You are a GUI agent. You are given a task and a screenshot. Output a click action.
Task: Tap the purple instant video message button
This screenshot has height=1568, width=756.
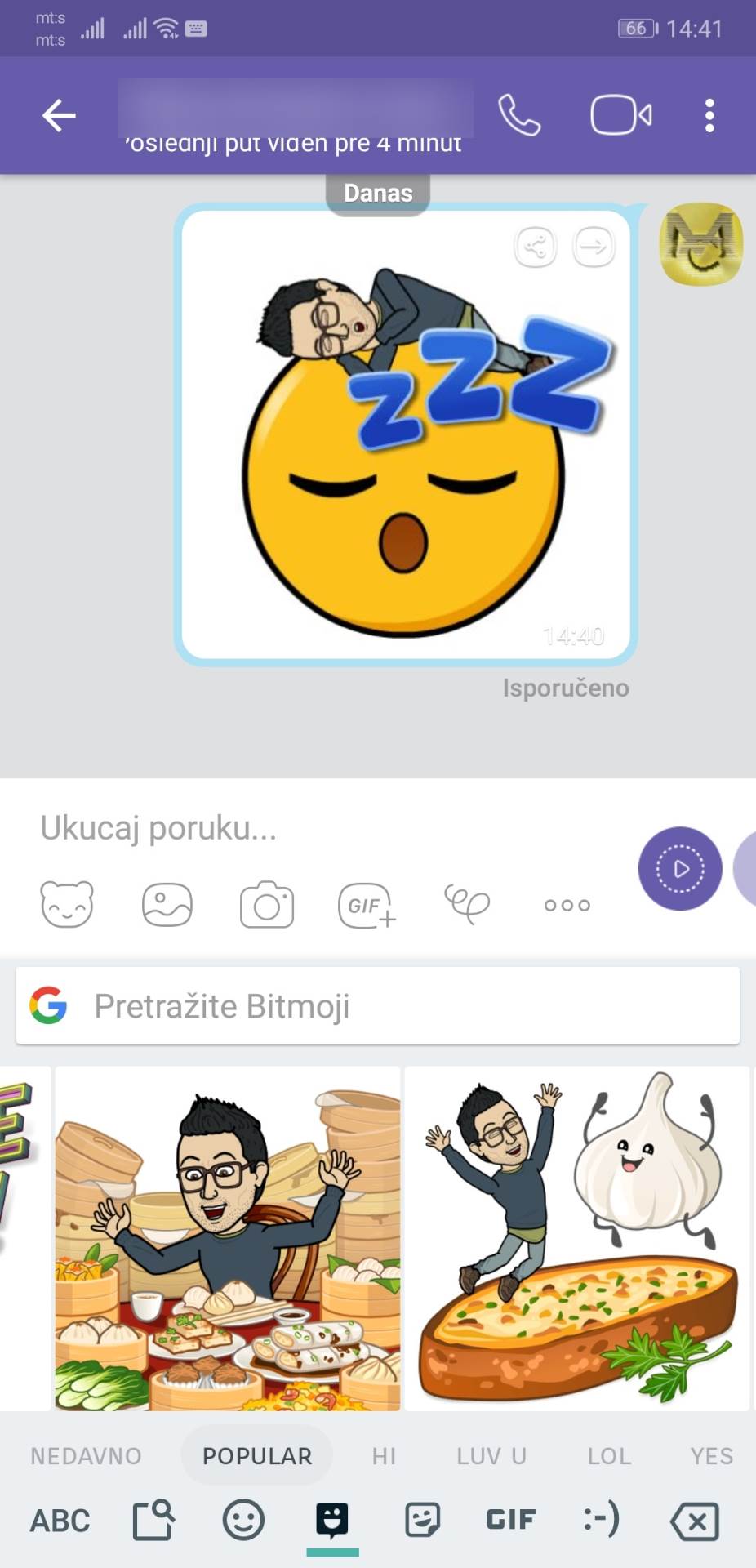point(681,869)
